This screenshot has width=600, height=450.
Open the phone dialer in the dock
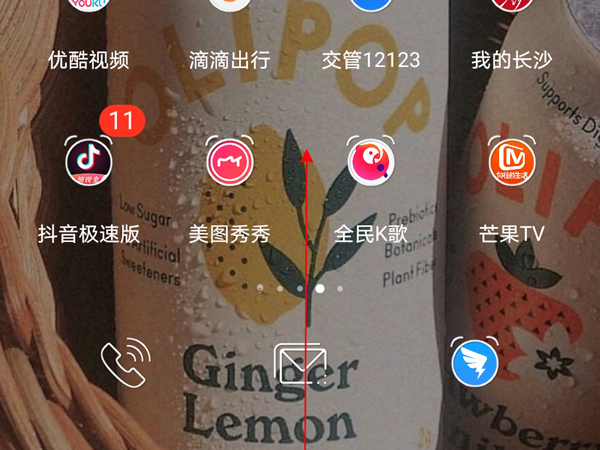[124, 364]
